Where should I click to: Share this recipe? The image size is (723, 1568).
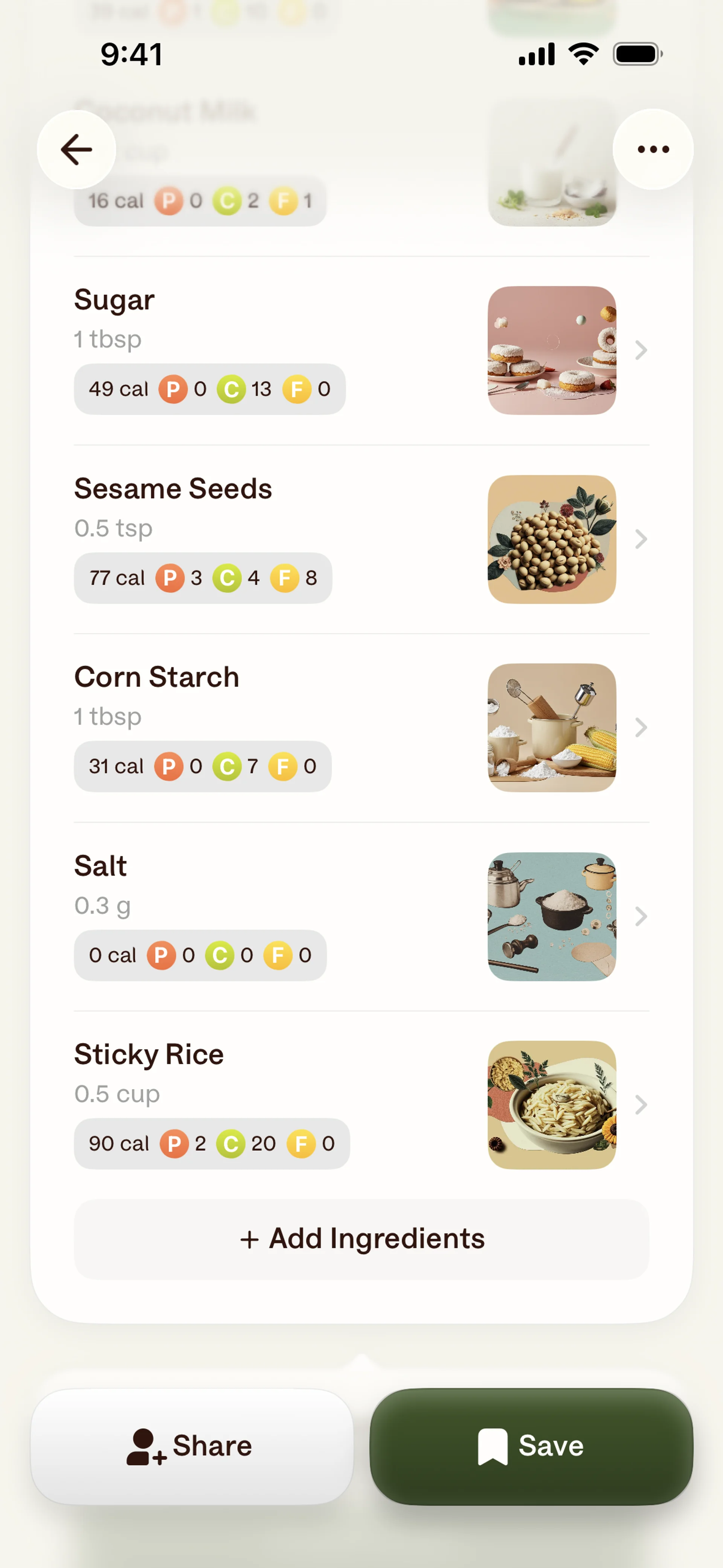tap(192, 1446)
